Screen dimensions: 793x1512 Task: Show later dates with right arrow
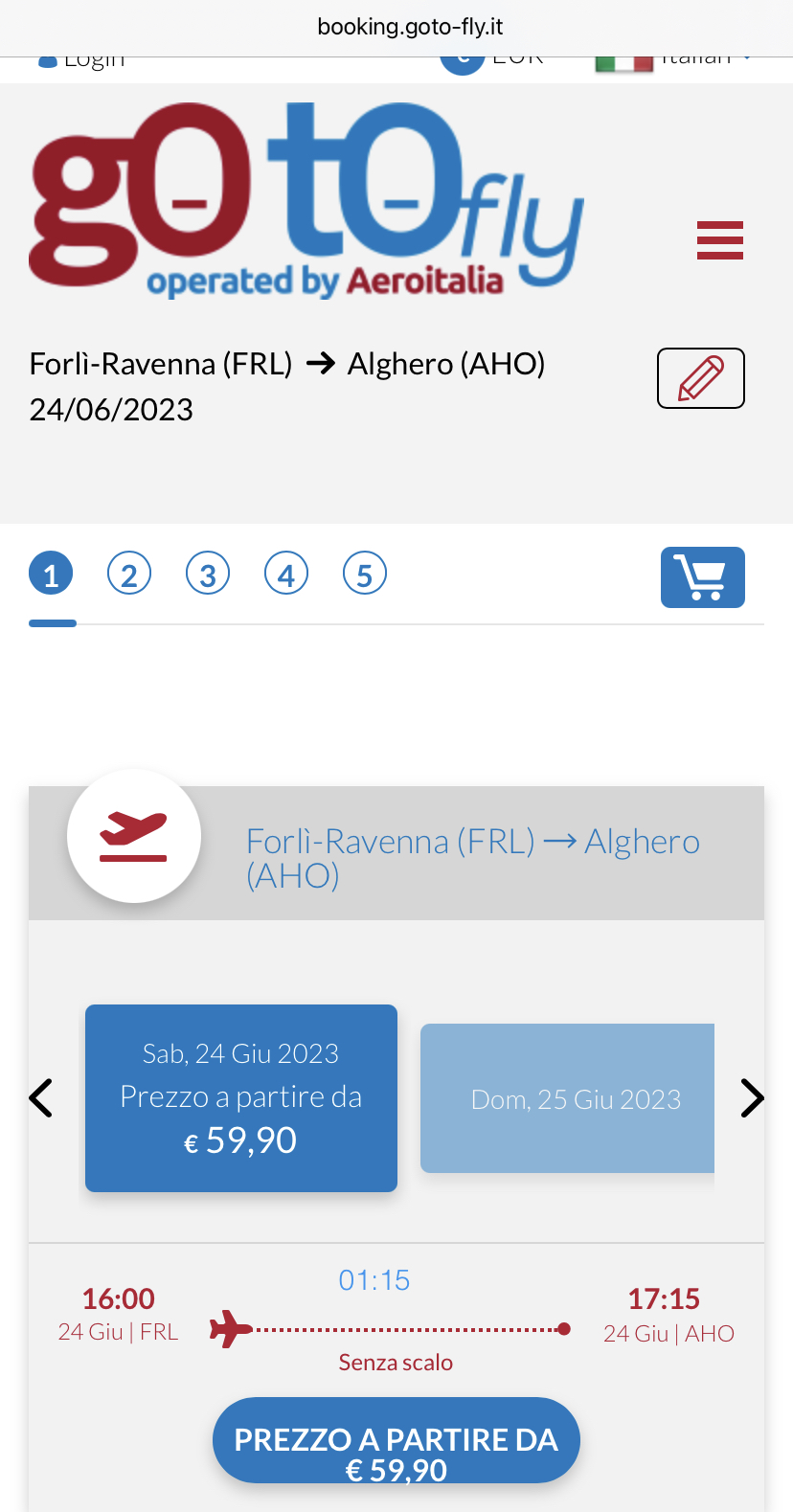pos(752,1097)
